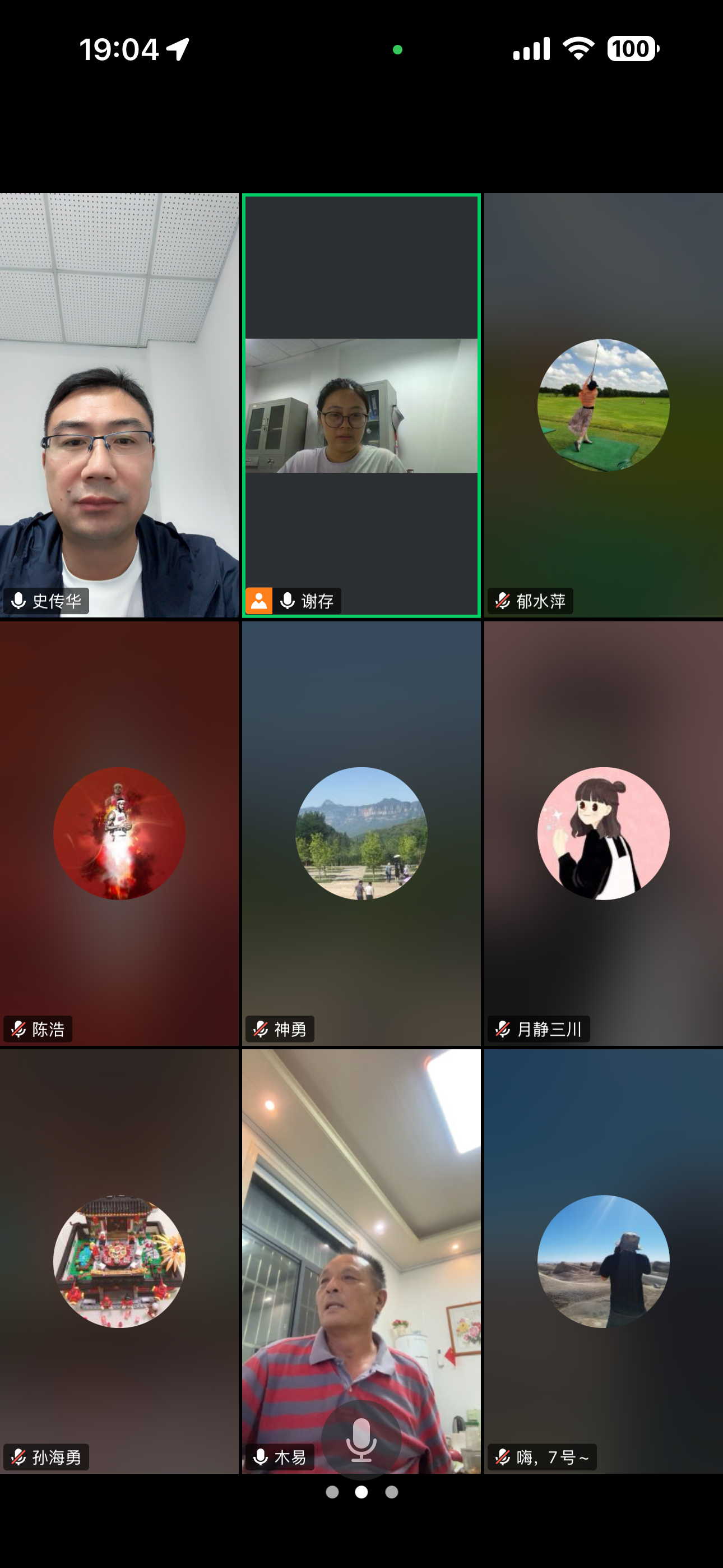Open 郁水萍's participant tile
Viewport: 723px width, 1568px height.
[x=603, y=405]
